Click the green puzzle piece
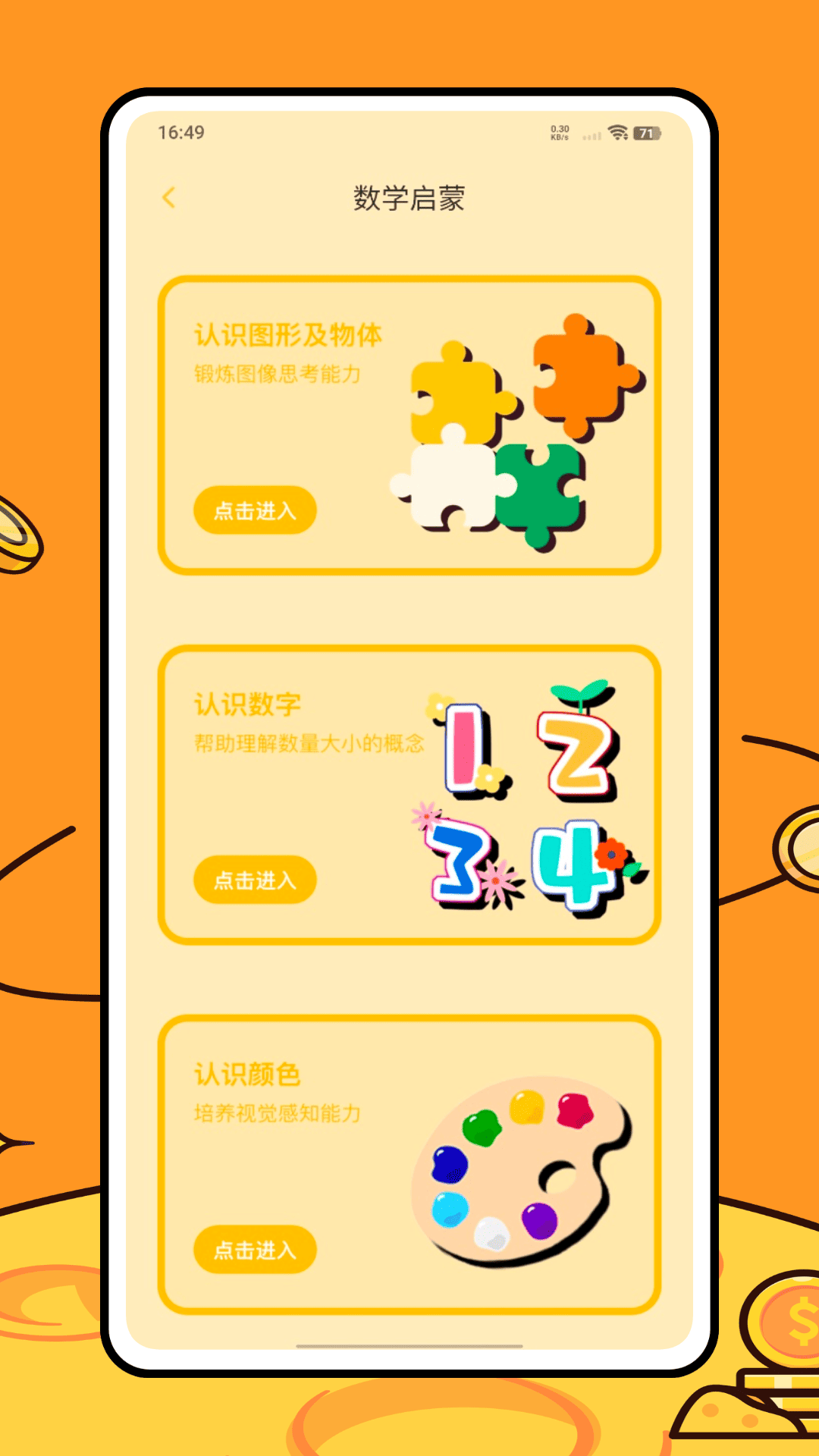This screenshot has width=819, height=1456. (x=538, y=489)
